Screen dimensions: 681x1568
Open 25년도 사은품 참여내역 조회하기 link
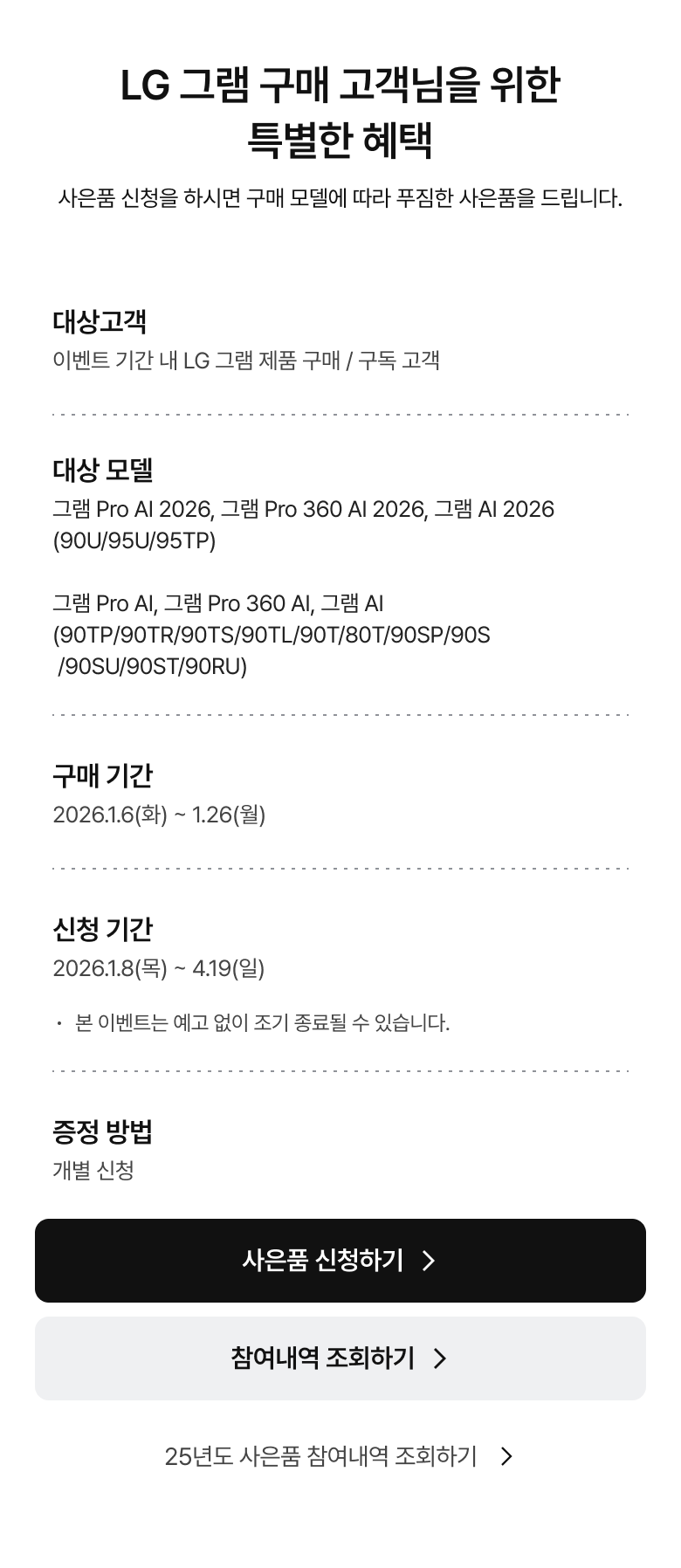click(x=322, y=1456)
